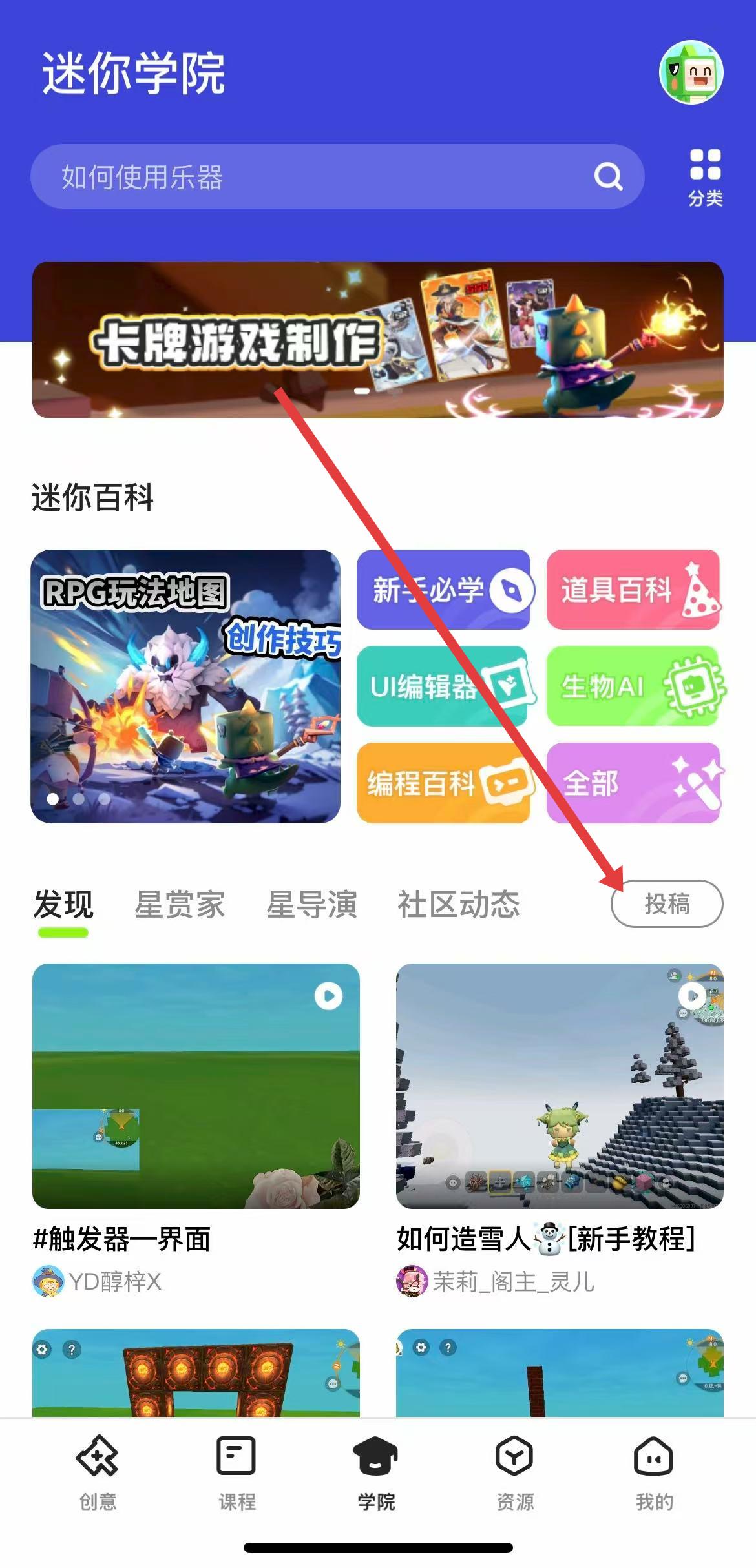Select the UI编辑器 tile
756x1568 pixels.
pyautogui.click(x=443, y=686)
